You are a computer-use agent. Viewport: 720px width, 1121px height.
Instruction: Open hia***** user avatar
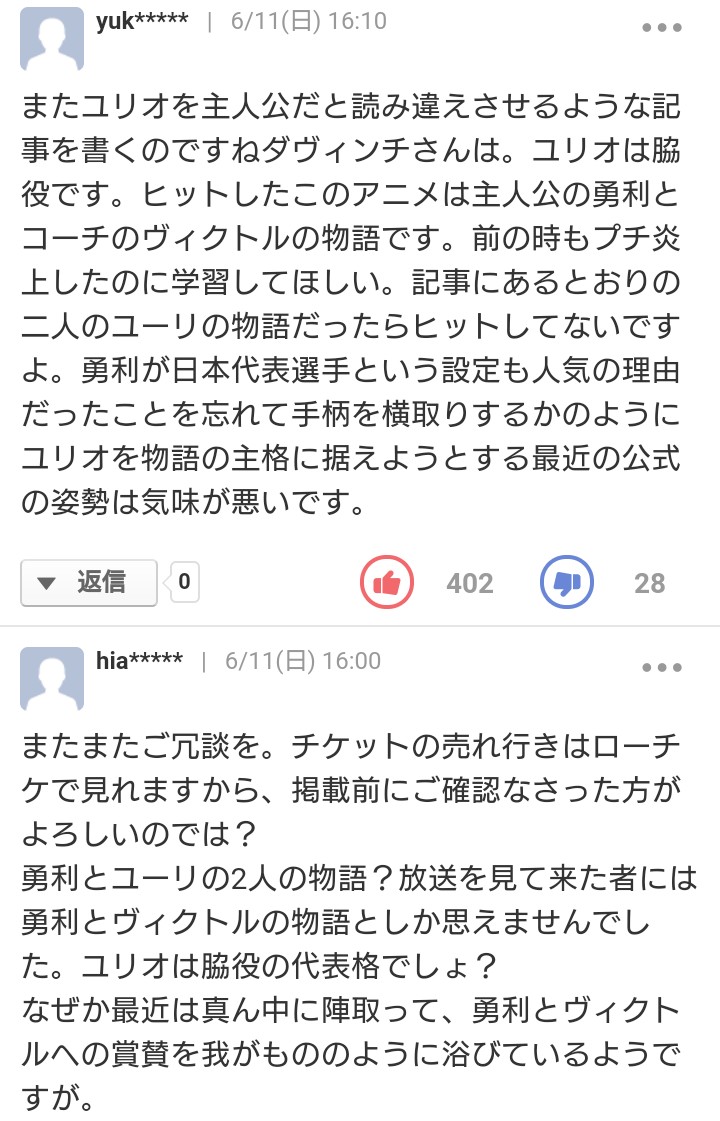click(52, 679)
